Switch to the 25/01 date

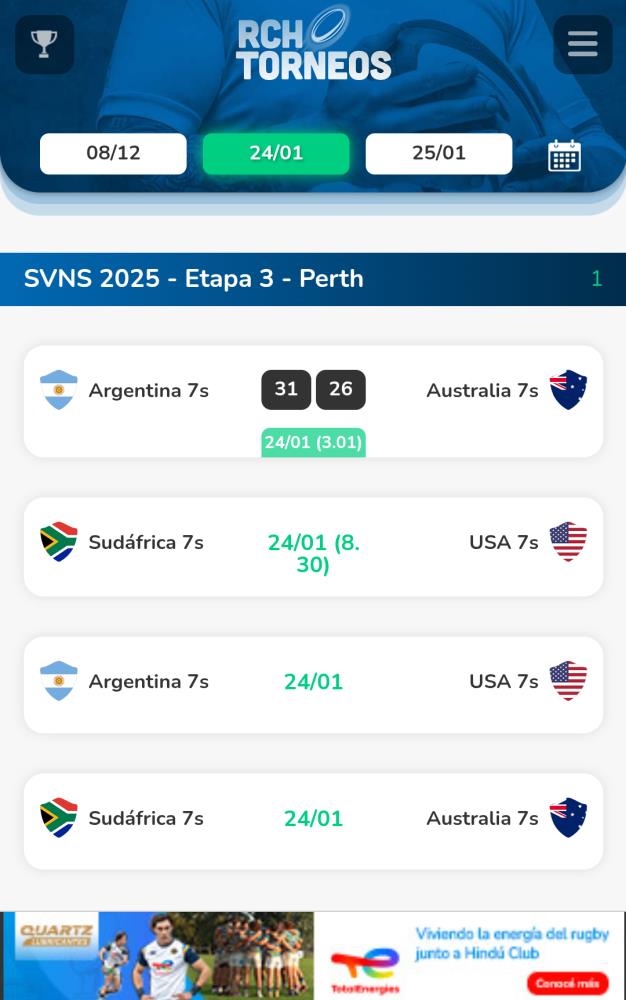pos(439,153)
